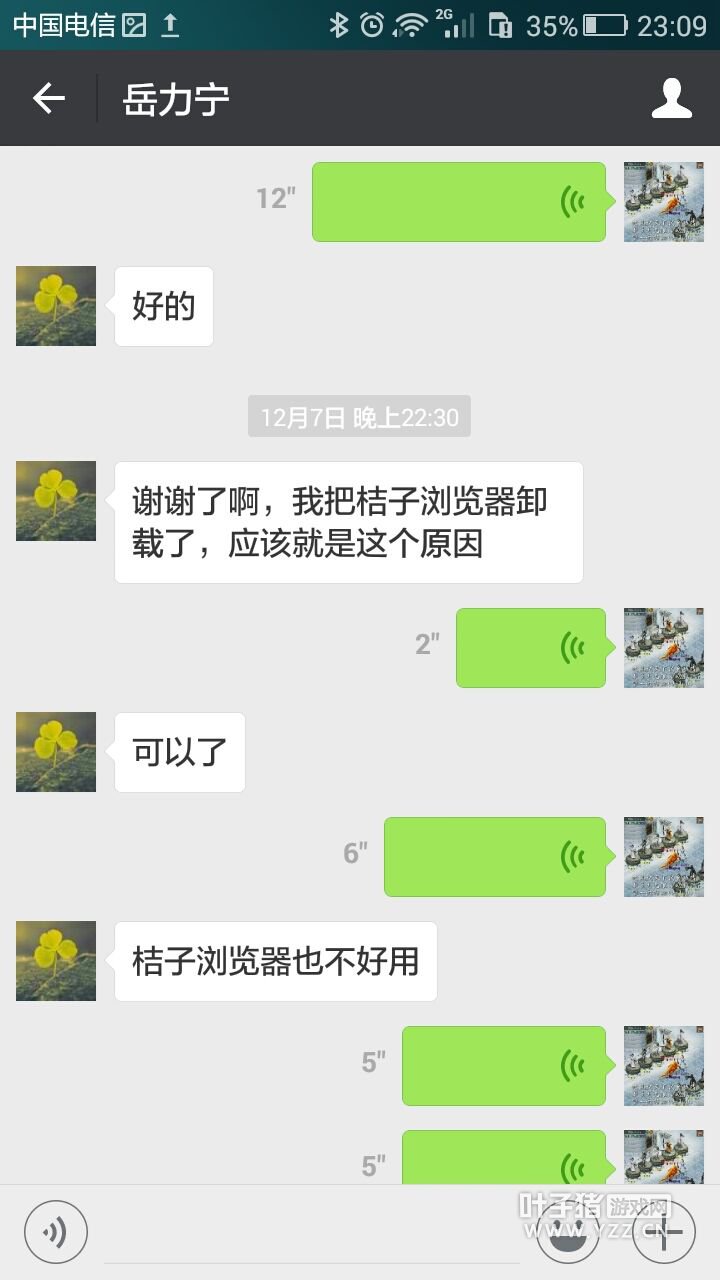
Task: Open chat info via the profile icon
Action: [672, 99]
